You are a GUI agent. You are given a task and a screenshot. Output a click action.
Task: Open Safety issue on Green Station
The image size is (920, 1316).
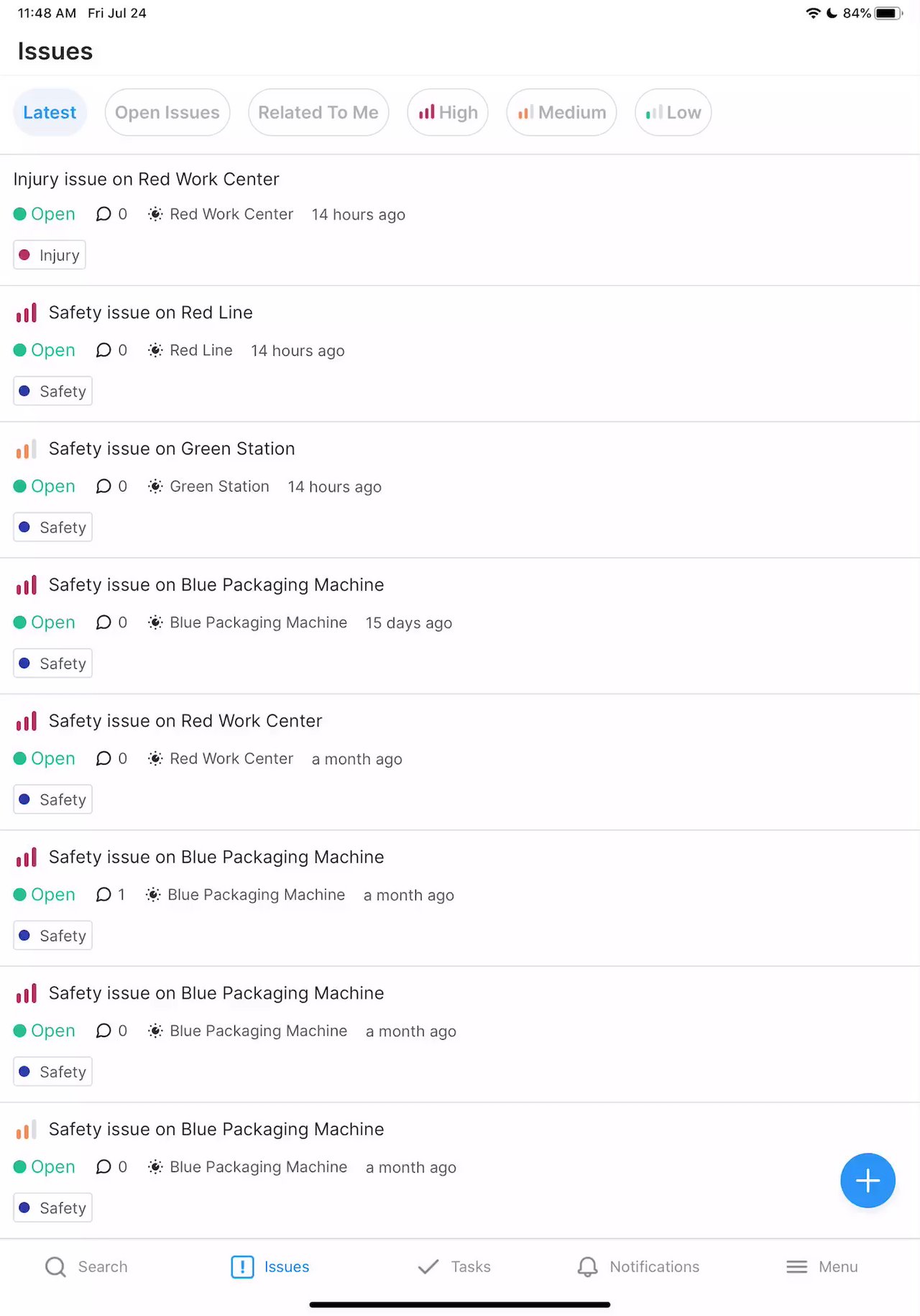coord(172,449)
